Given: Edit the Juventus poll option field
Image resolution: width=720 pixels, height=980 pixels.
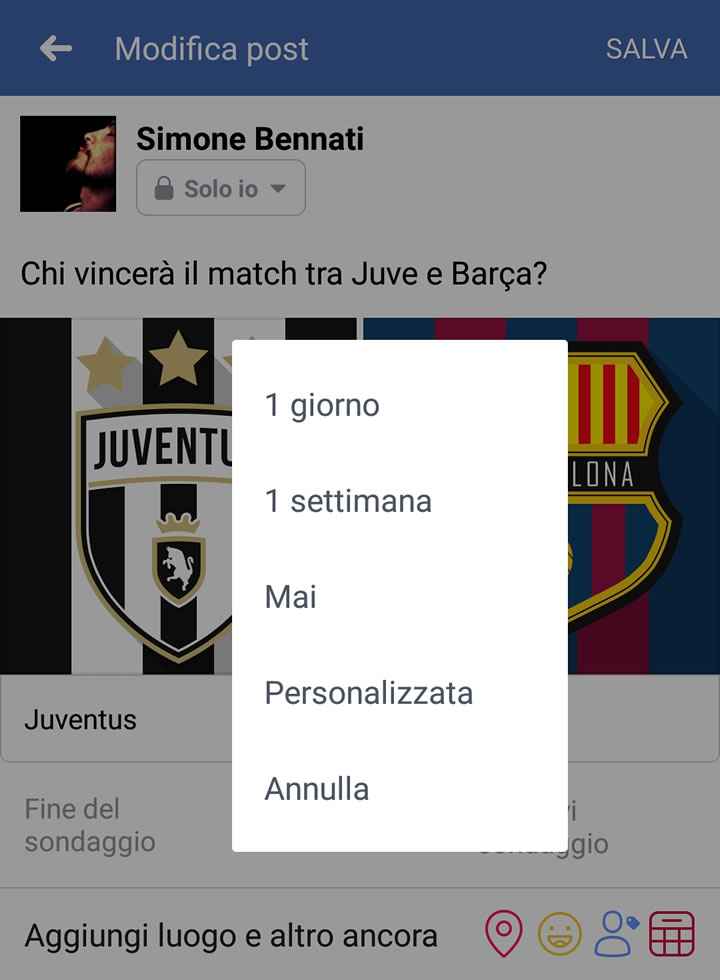Looking at the screenshot, I should pos(115,719).
